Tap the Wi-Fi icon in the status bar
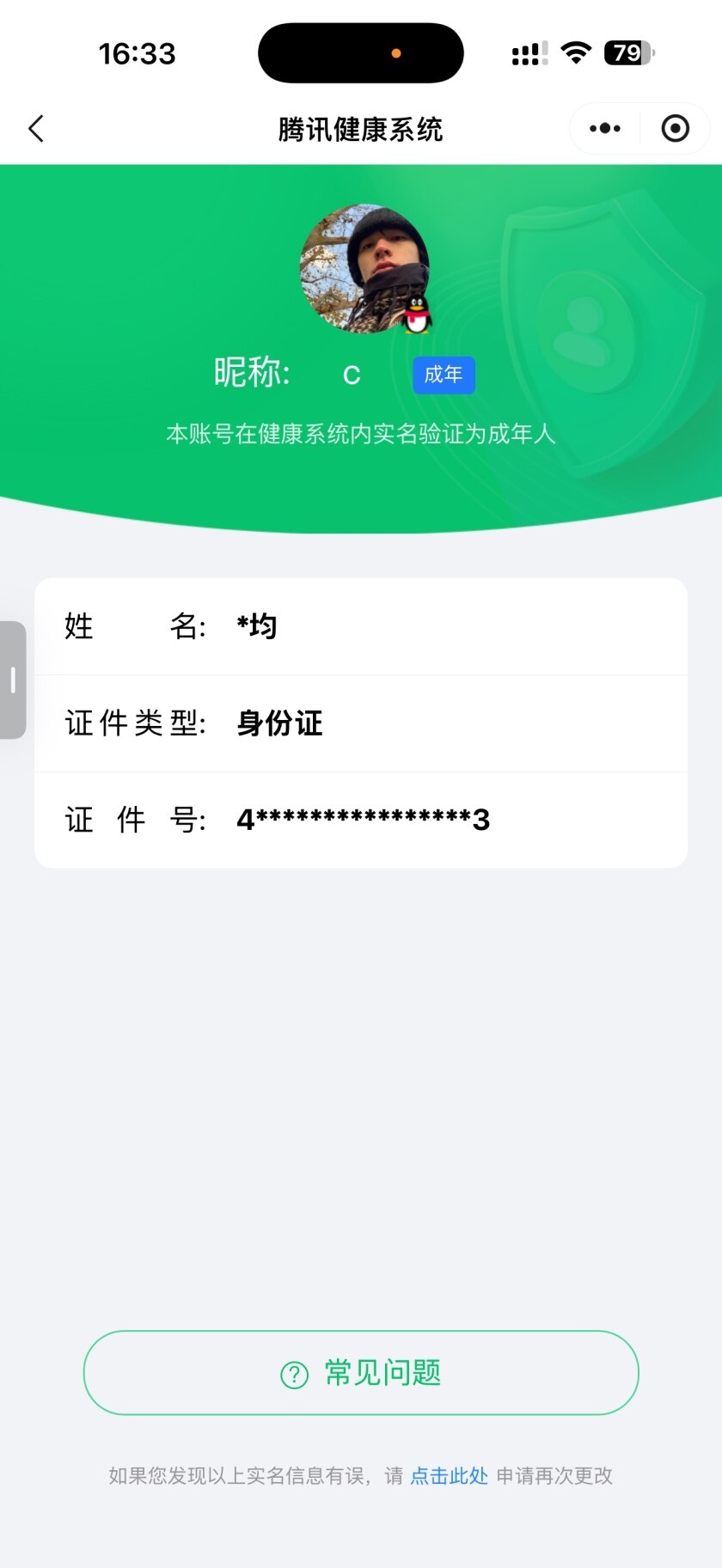 [576, 52]
